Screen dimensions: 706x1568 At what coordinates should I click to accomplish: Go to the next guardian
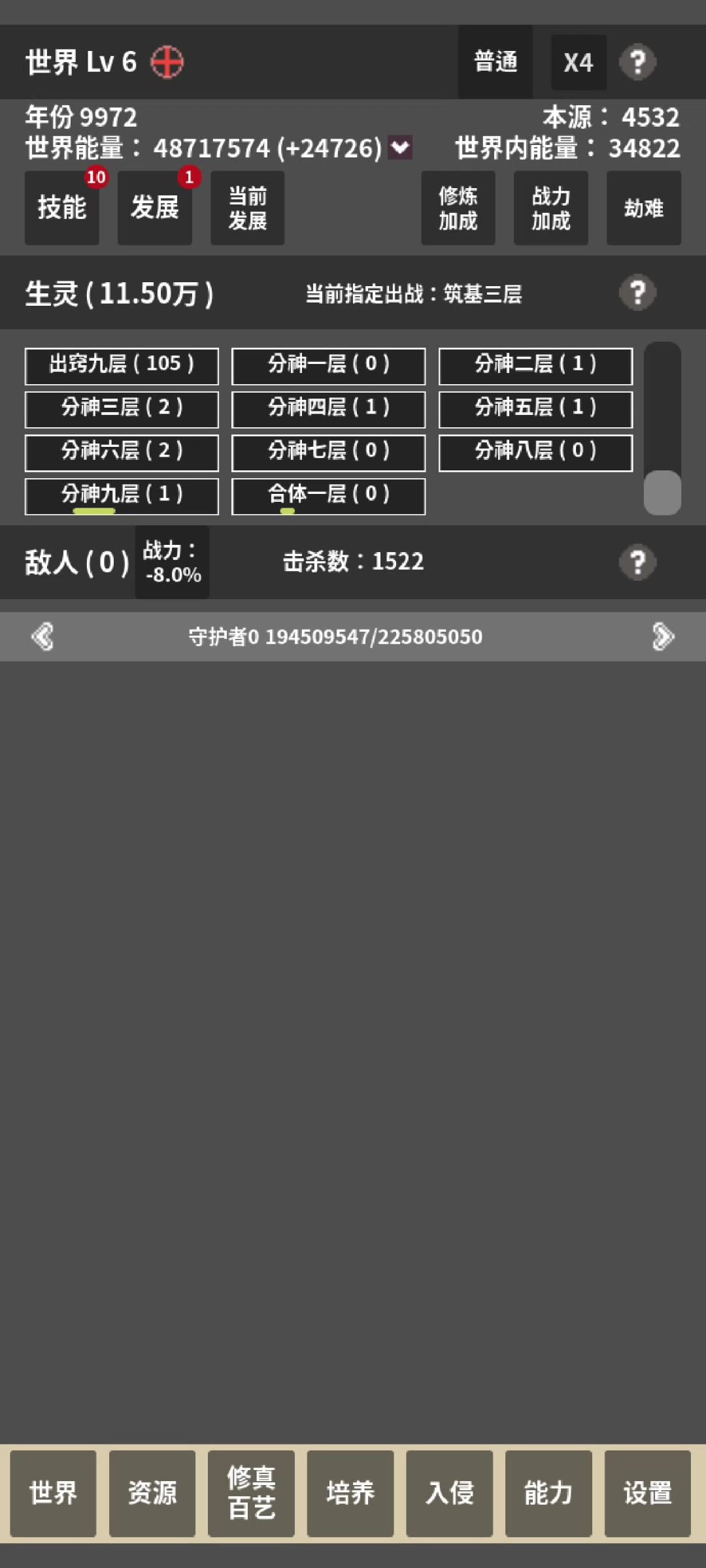pyautogui.click(x=662, y=636)
